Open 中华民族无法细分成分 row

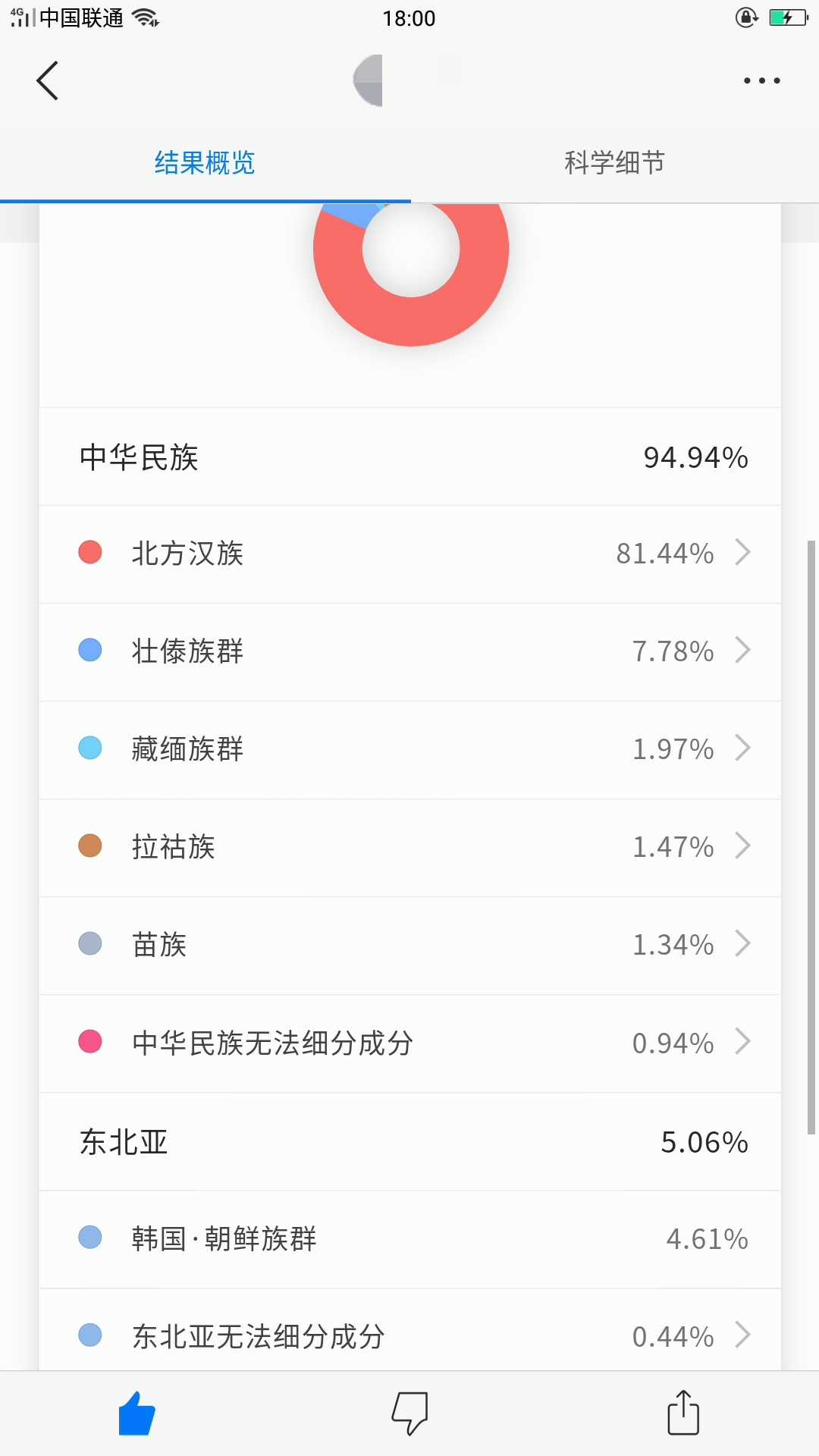pos(410,1043)
